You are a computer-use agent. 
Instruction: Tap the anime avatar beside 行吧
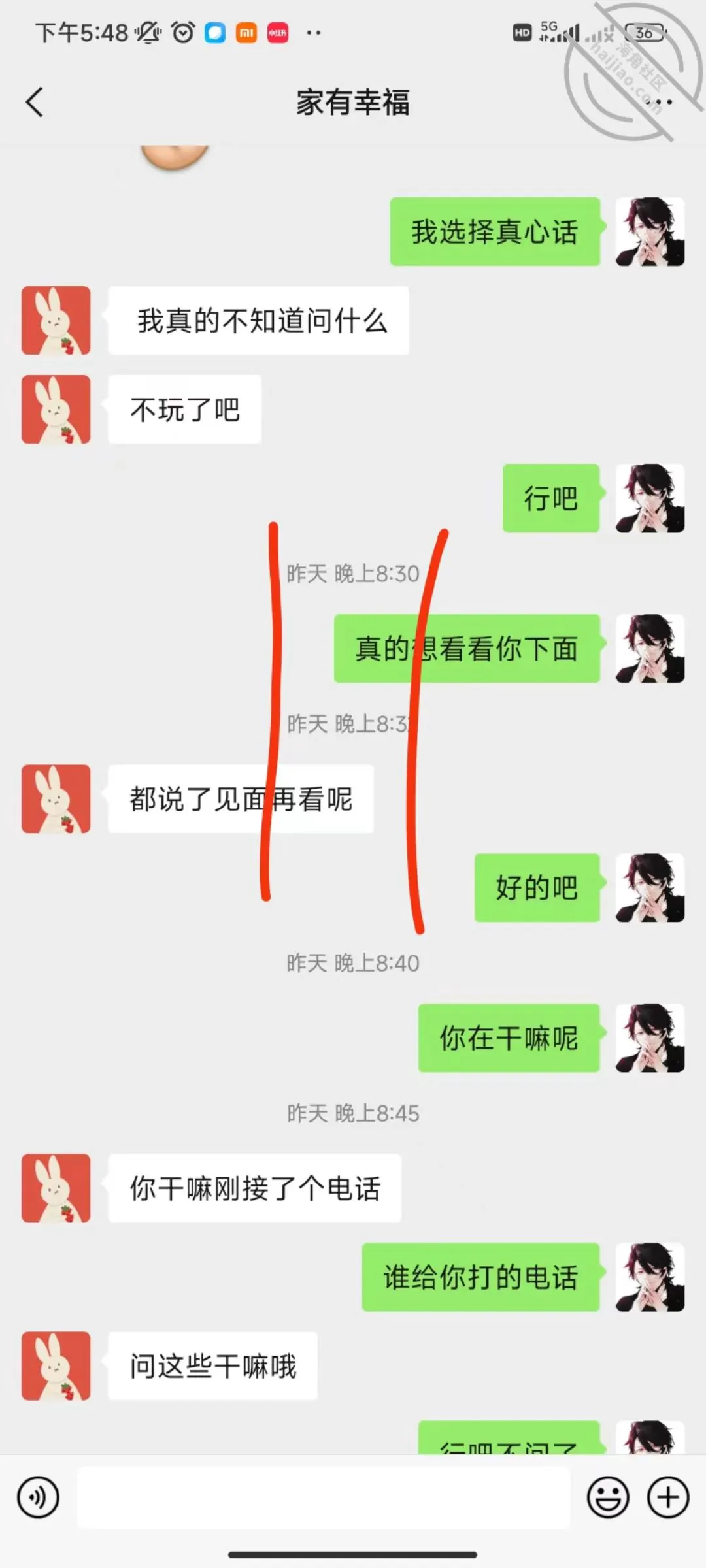point(650,498)
